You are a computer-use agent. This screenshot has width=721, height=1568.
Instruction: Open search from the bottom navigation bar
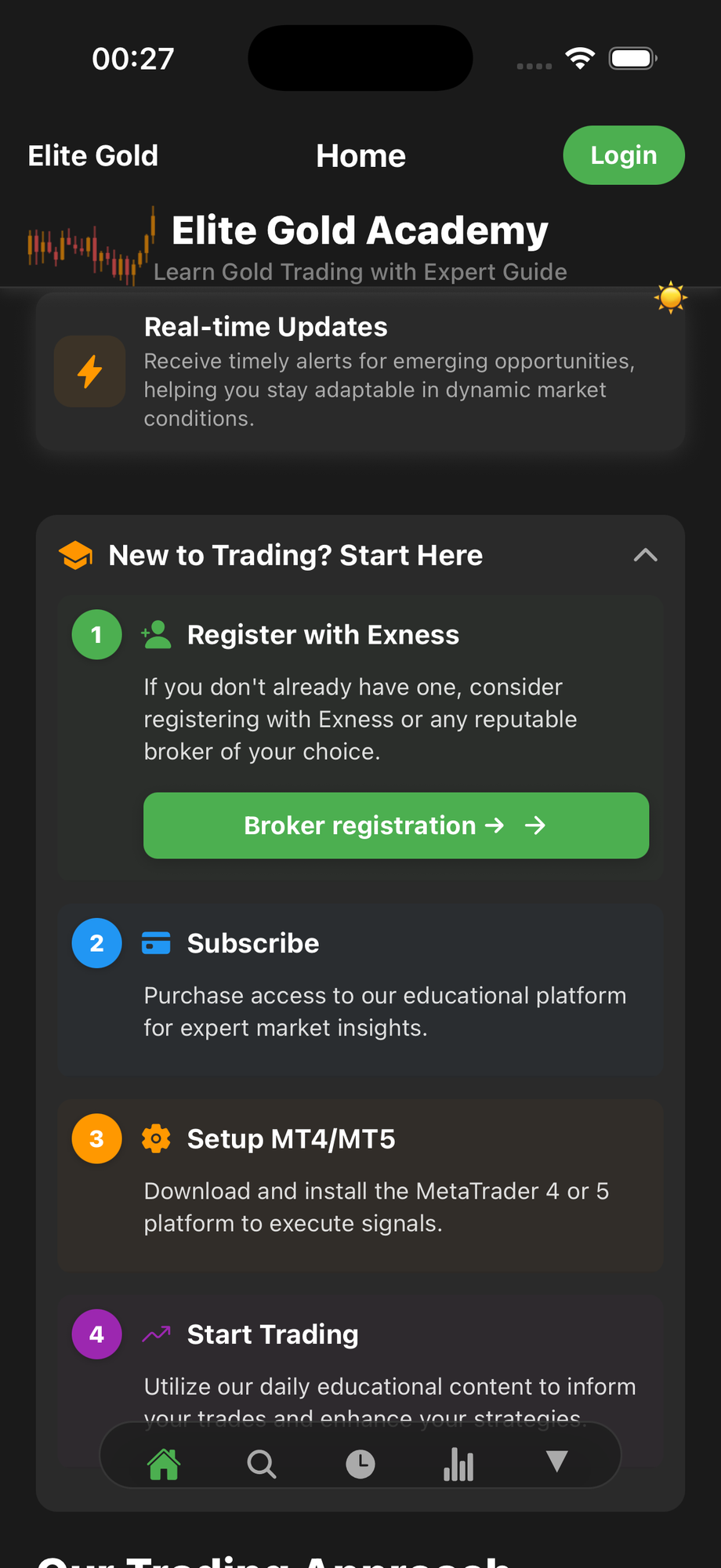pos(262,1463)
